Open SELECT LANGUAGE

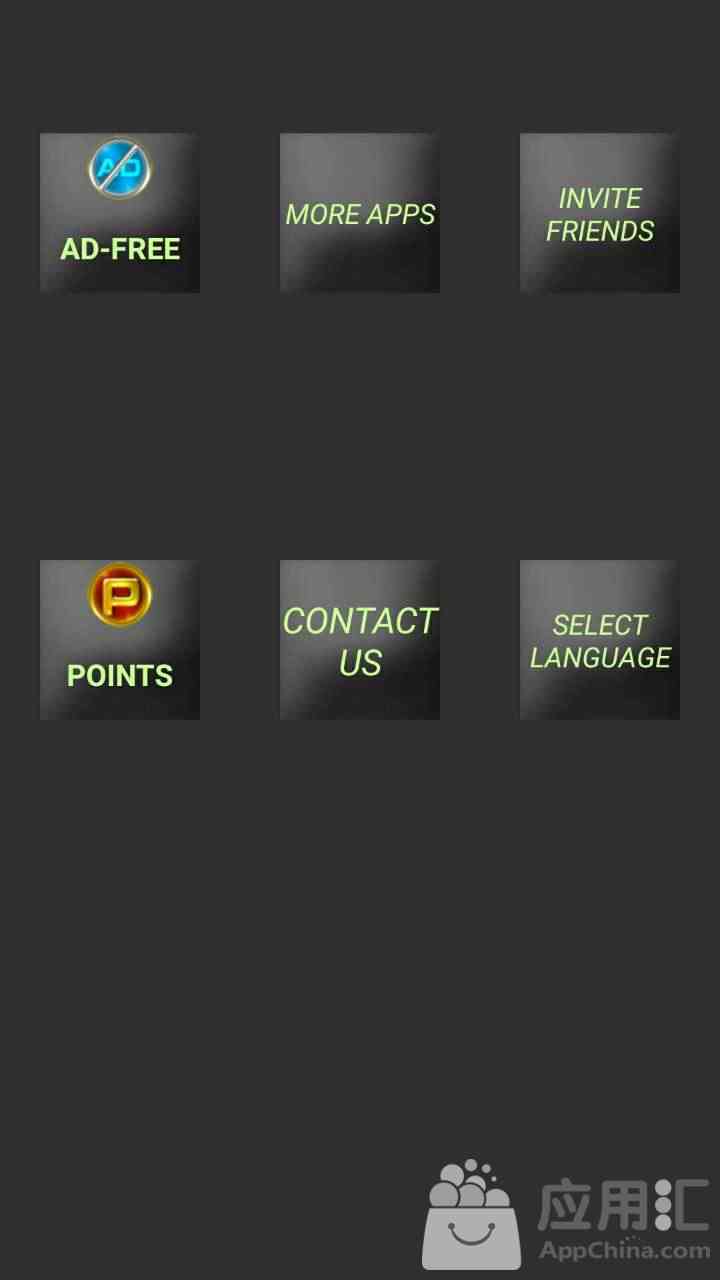[600, 640]
